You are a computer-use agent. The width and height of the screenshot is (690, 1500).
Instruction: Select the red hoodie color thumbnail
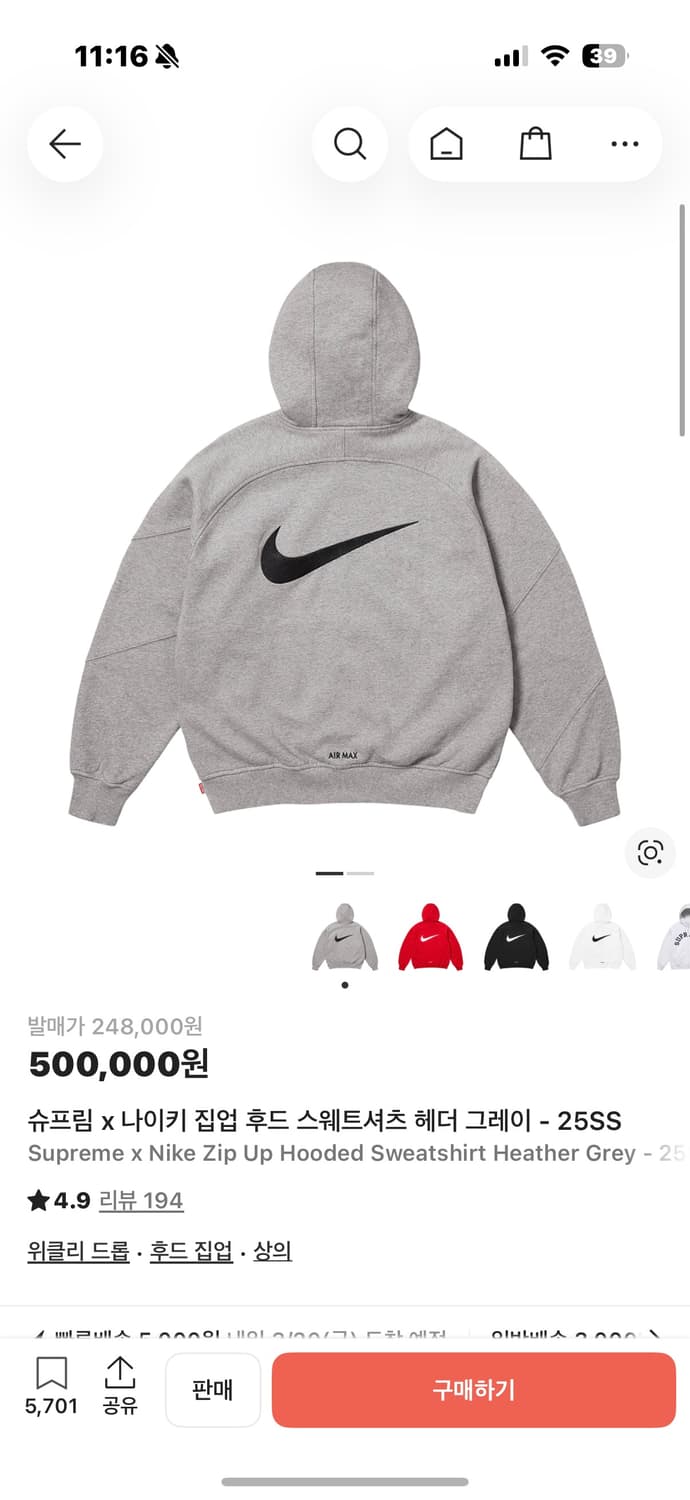[x=430, y=937]
